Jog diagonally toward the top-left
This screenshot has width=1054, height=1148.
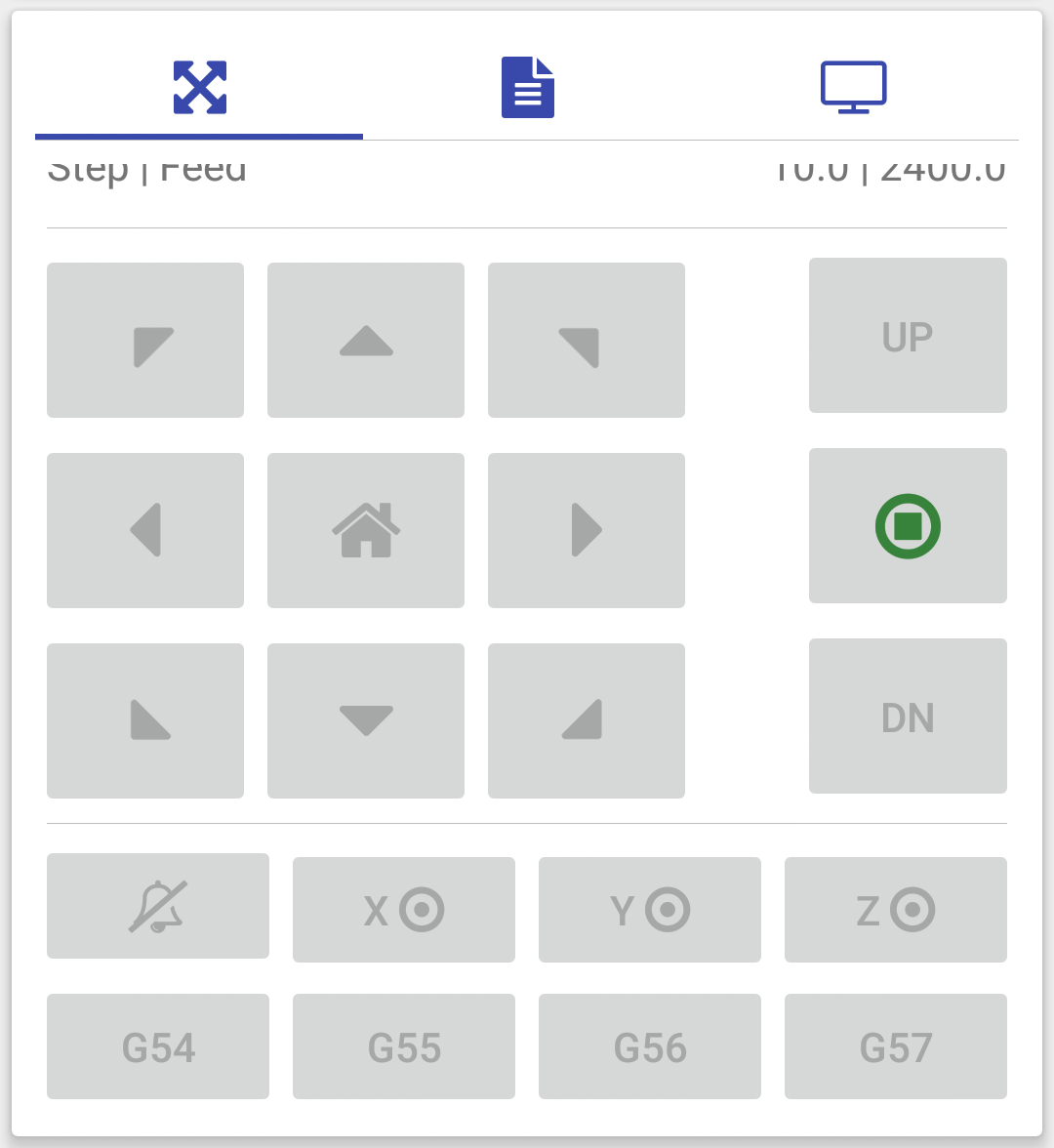pos(145,340)
